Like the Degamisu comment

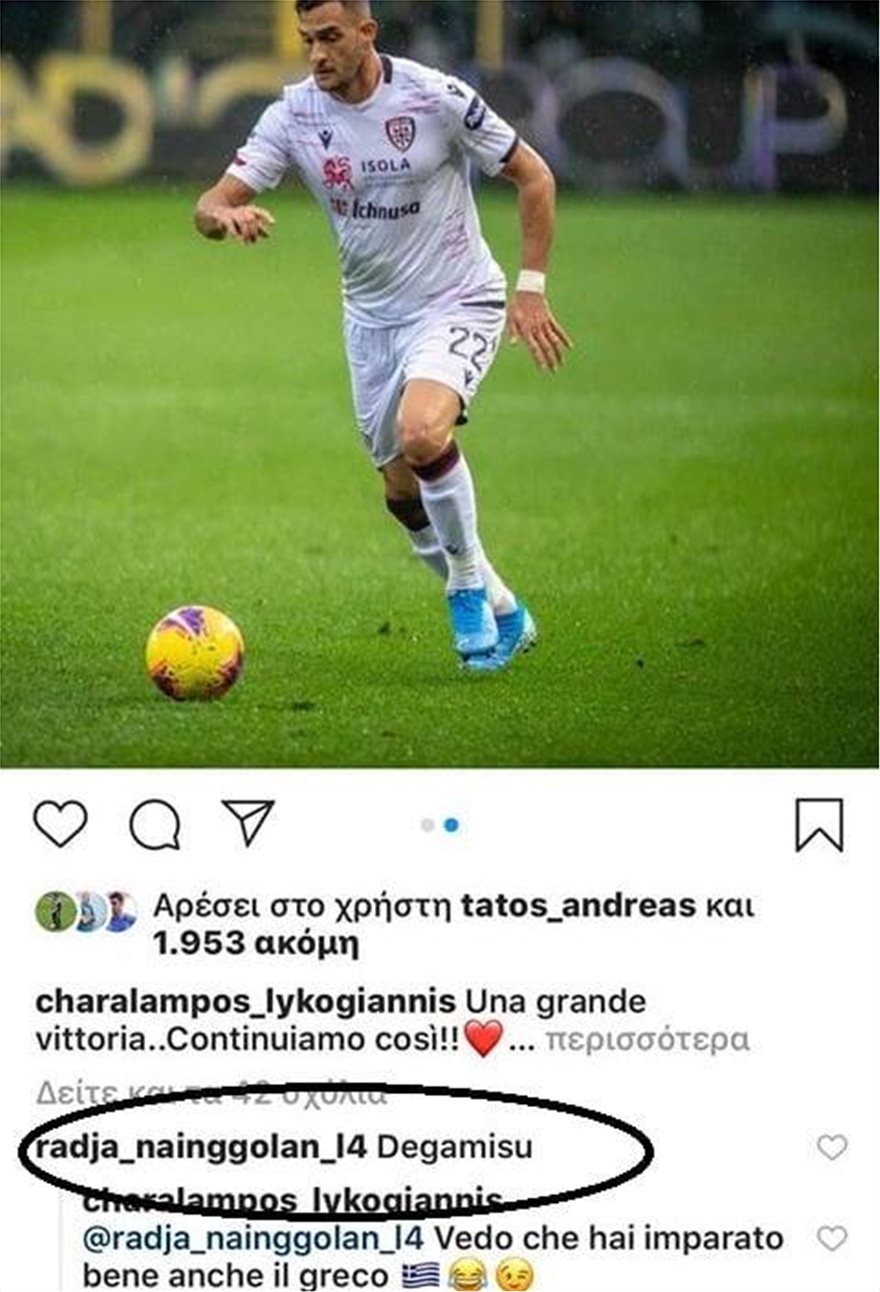pos(831,1147)
